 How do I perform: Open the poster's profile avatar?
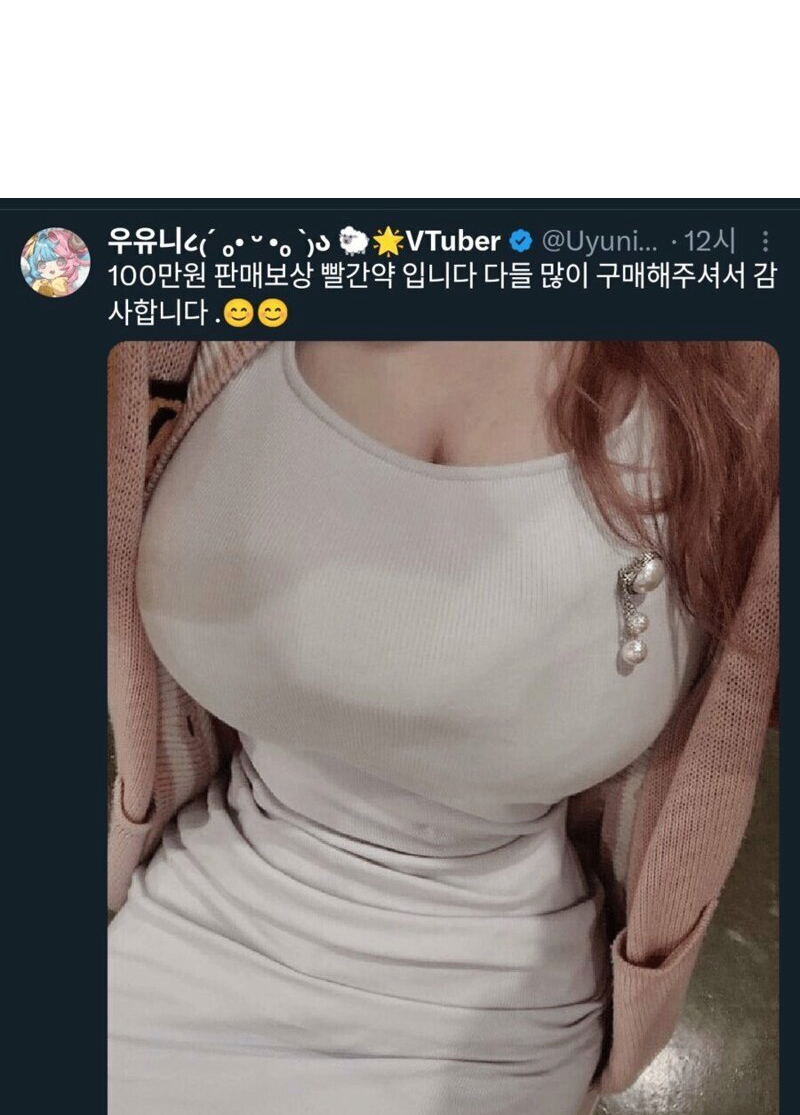pyautogui.click(x=55, y=262)
